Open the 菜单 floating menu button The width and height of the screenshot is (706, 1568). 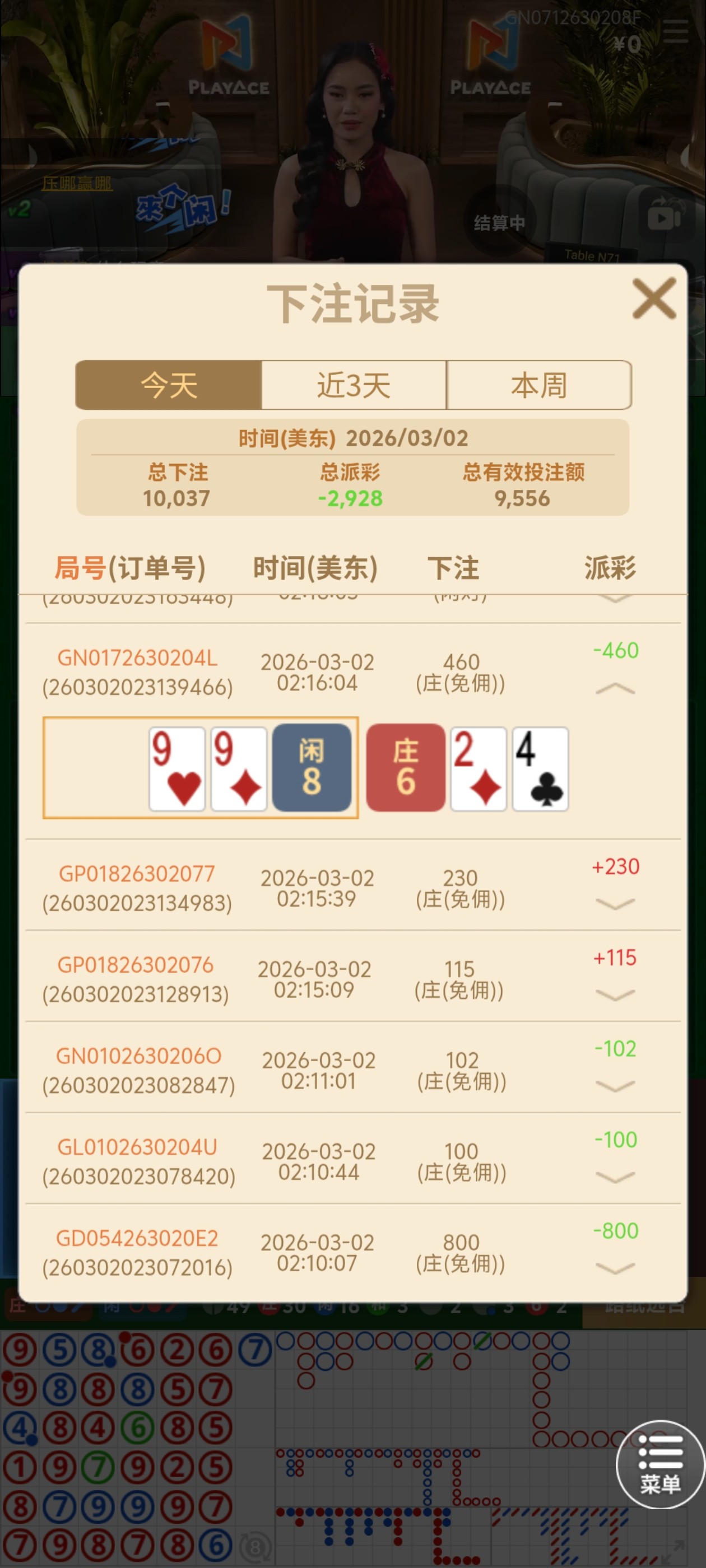[x=659, y=1464]
